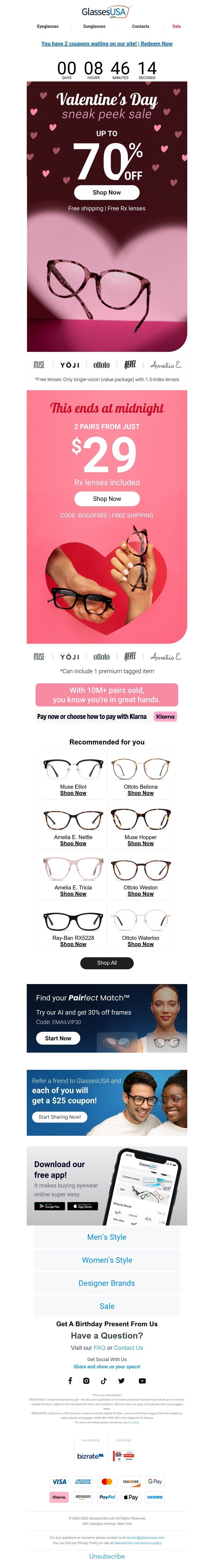This screenshot has width=214, height=1568.
Task: Open the Contacts menu link
Action: [140, 26]
